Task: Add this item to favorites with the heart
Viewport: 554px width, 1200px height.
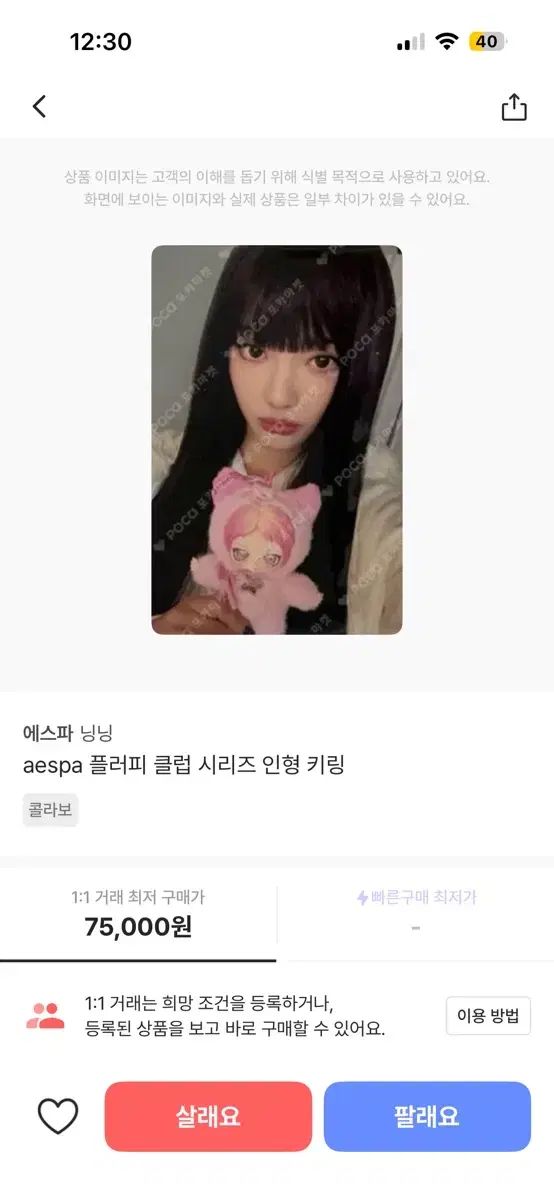Action: pos(58,1116)
